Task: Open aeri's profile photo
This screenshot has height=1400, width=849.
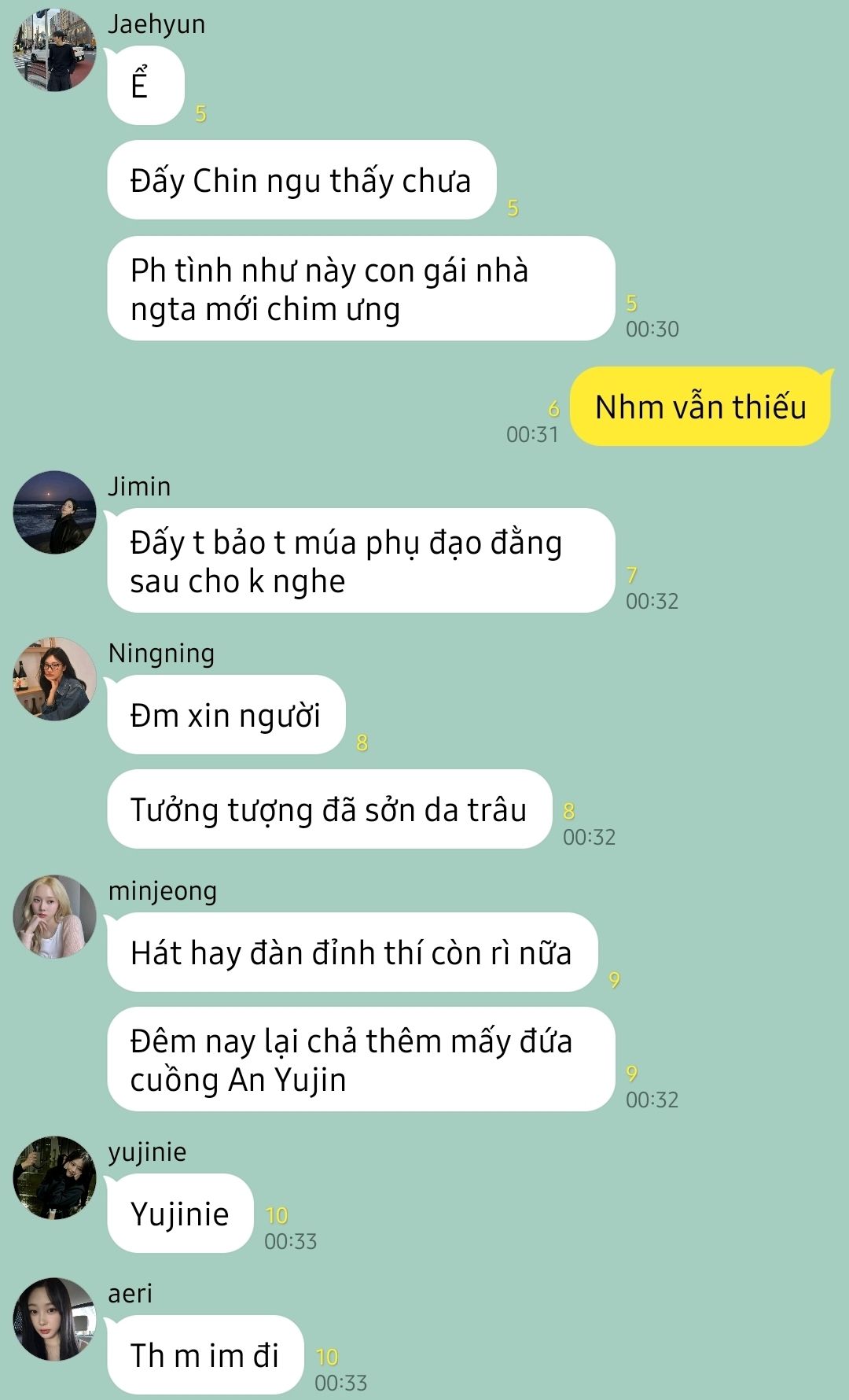Action: click(54, 1319)
